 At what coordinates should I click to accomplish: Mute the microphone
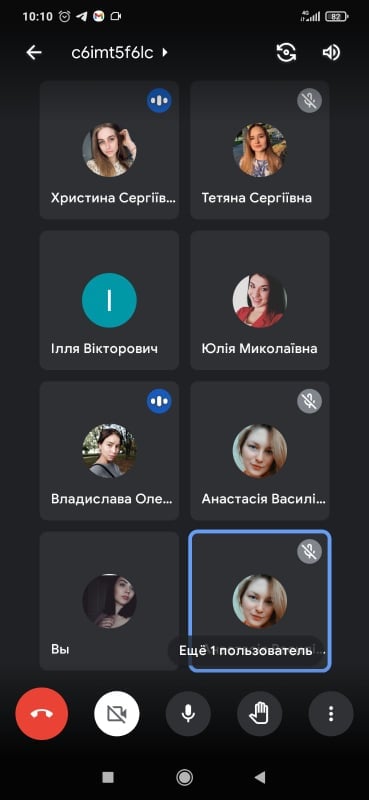point(188,713)
